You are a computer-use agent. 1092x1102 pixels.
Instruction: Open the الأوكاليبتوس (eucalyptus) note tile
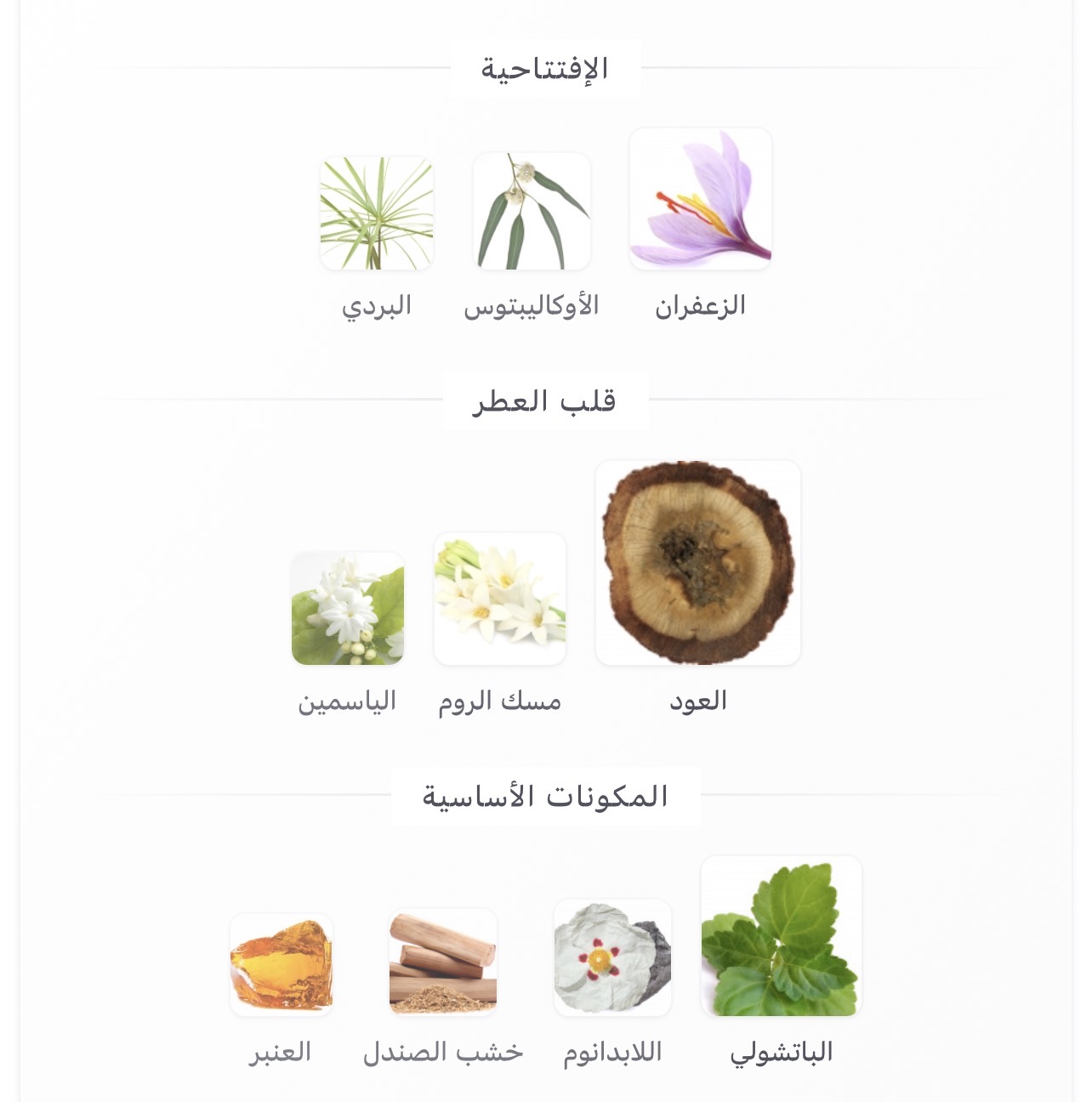532,212
